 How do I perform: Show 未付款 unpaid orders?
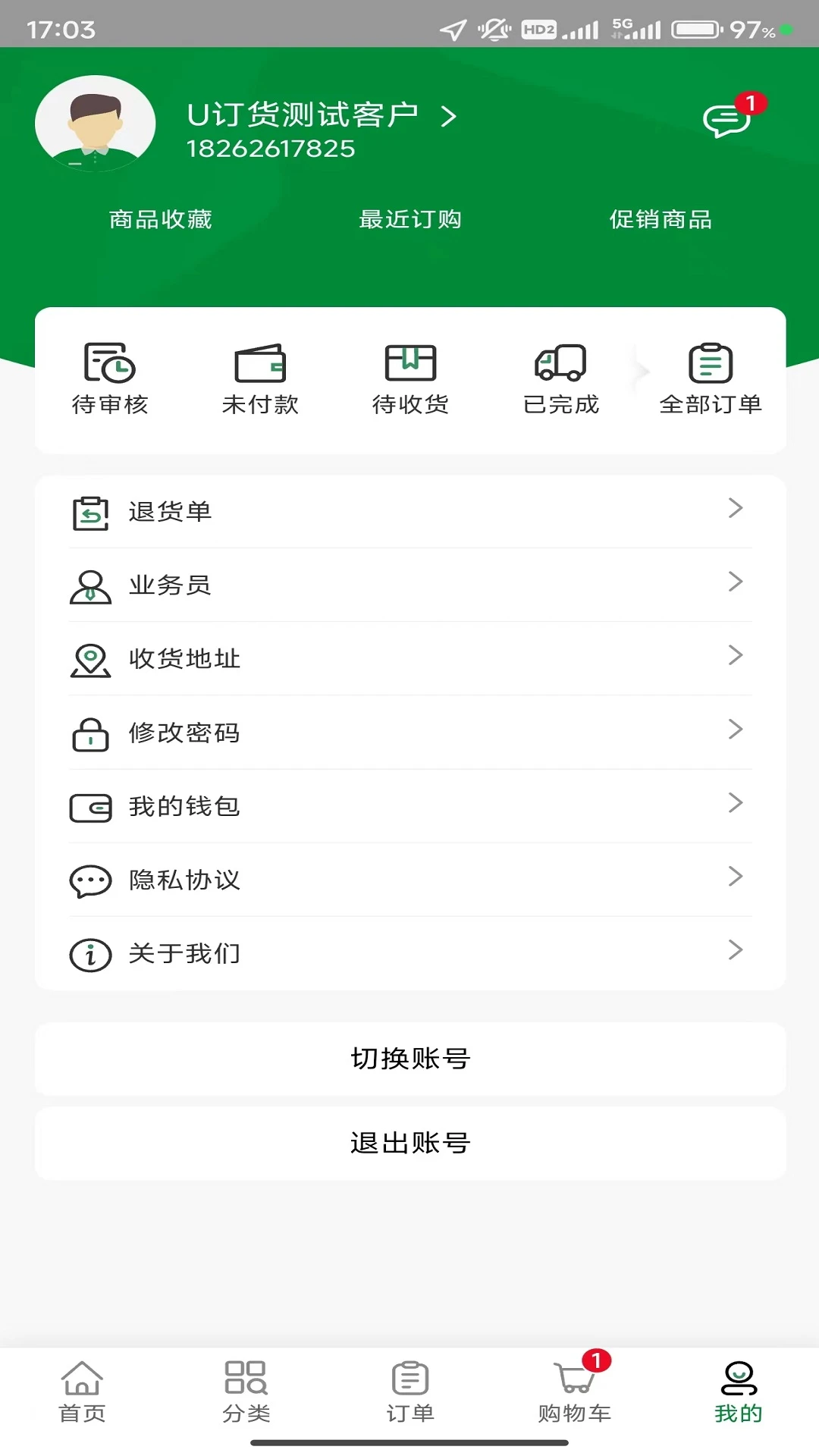[260, 379]
